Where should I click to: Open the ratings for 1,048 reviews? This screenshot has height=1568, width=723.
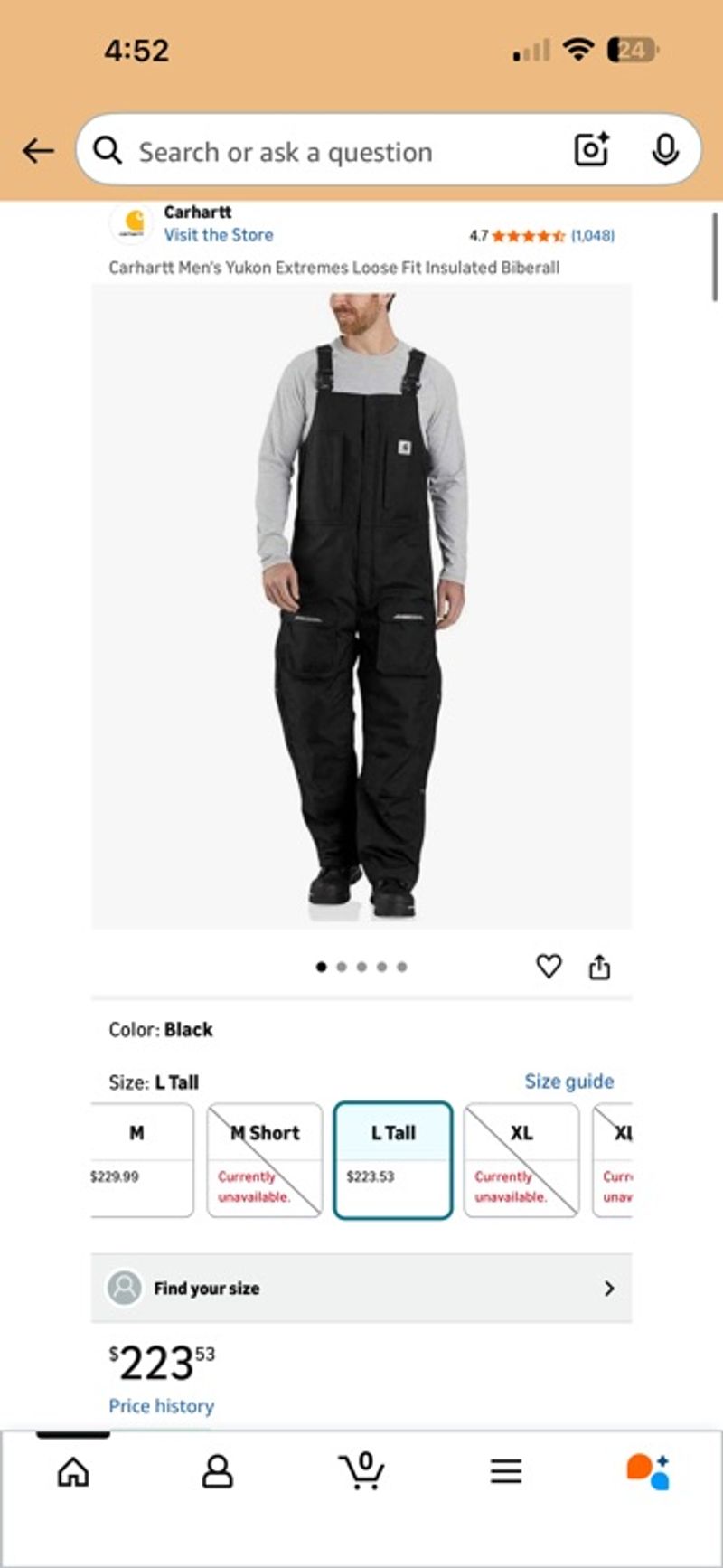point(592,236)
